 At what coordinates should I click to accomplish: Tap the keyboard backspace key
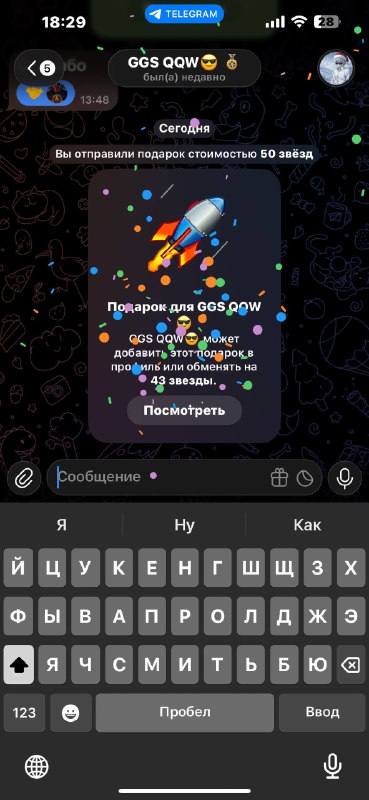[x=350, y=664]
